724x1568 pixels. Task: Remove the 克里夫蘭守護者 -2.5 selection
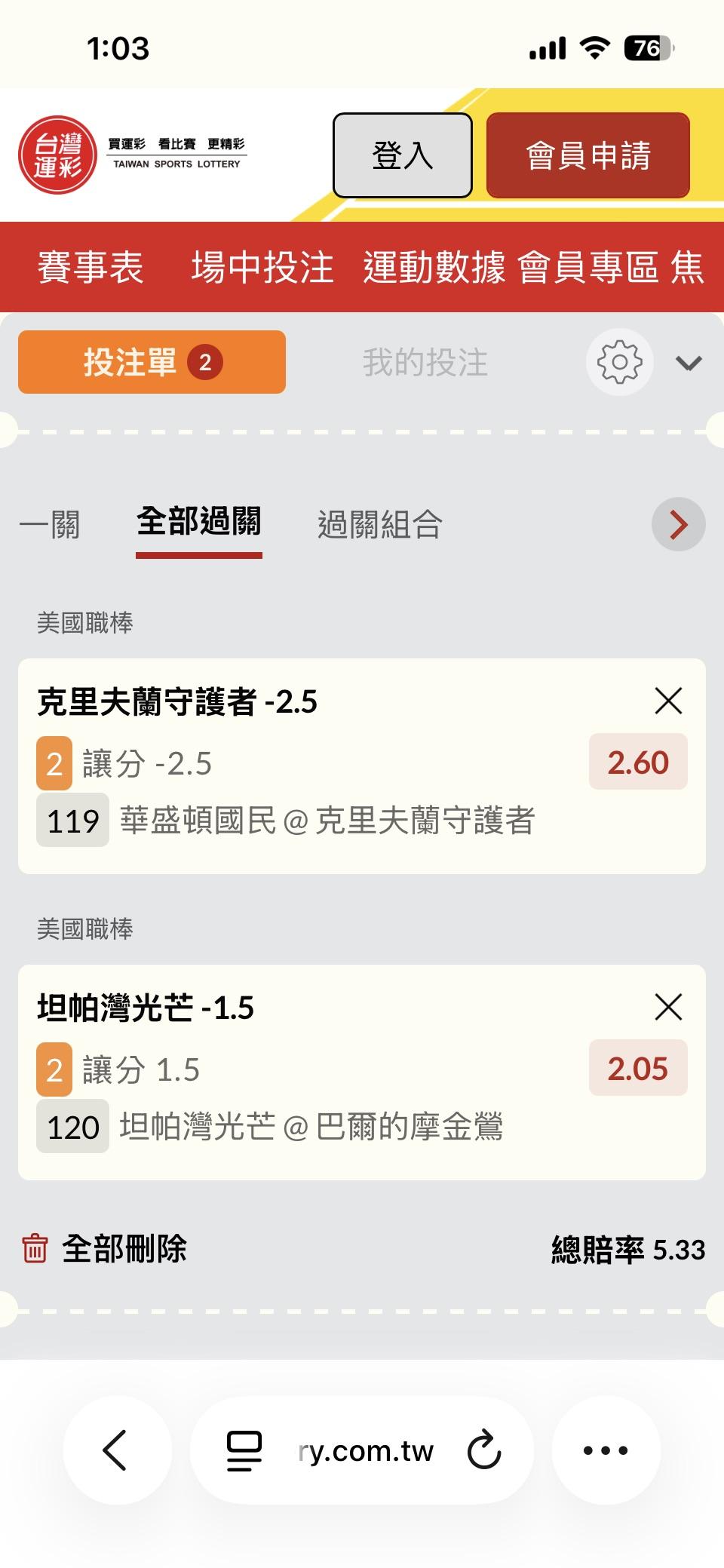pos(668,701)
